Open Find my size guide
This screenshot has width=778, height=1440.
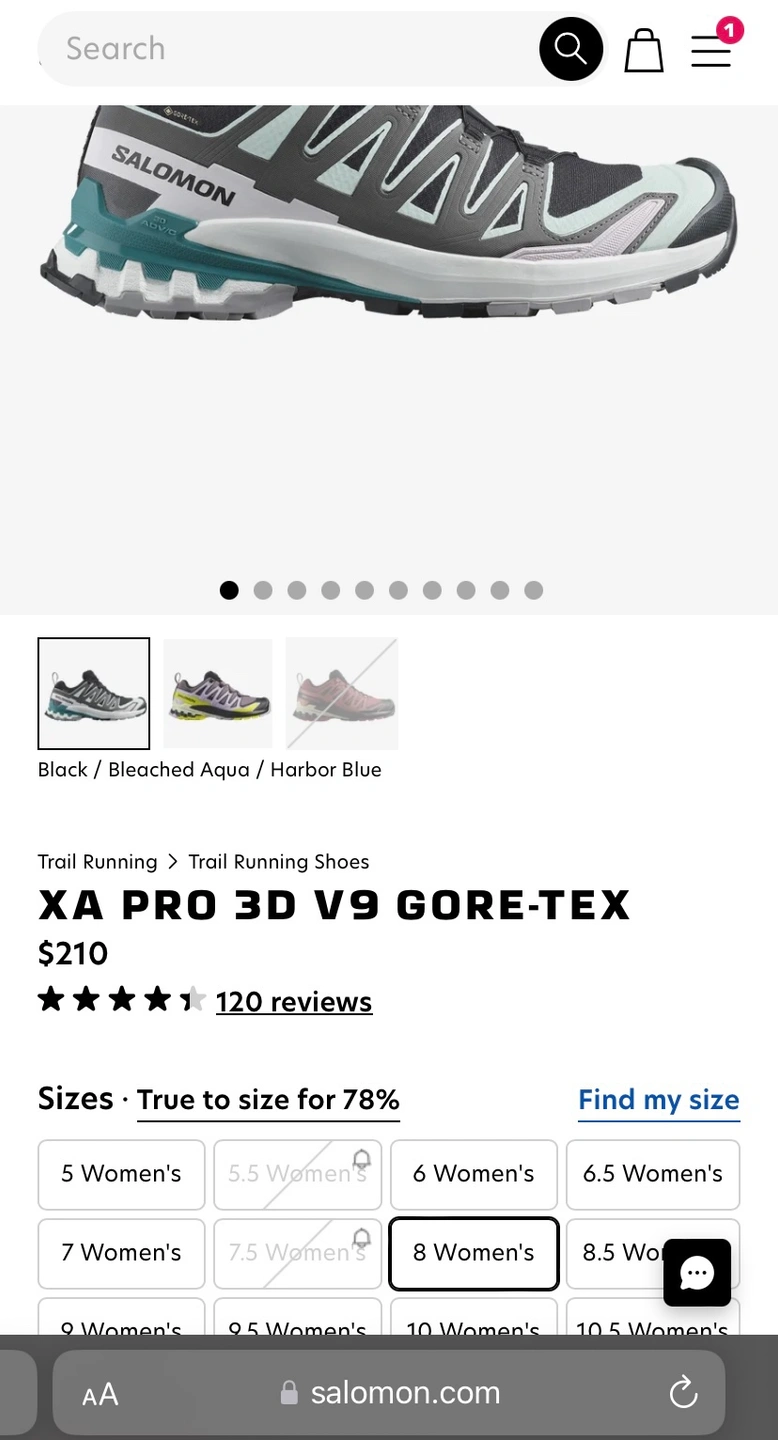658,1100
